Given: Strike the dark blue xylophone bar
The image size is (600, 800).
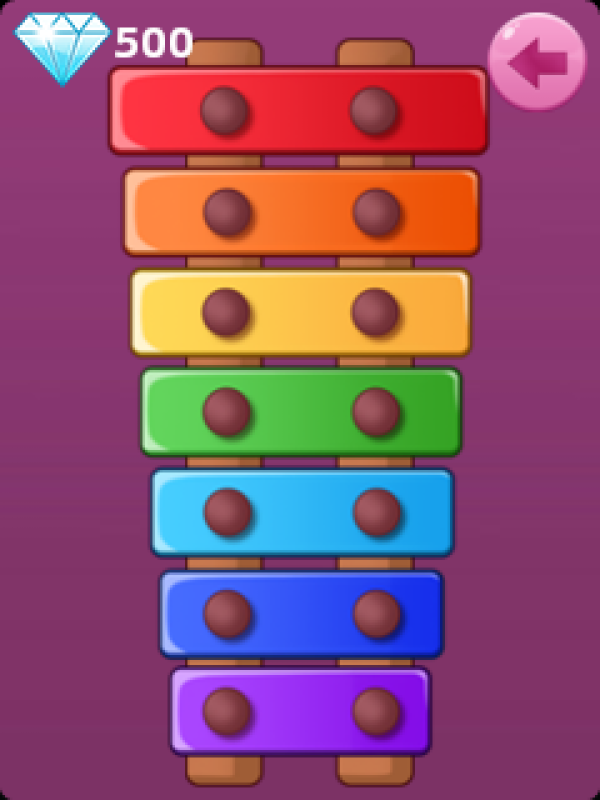Looking at the screenshot, I should pyautogui.click(x=301, y=613).
